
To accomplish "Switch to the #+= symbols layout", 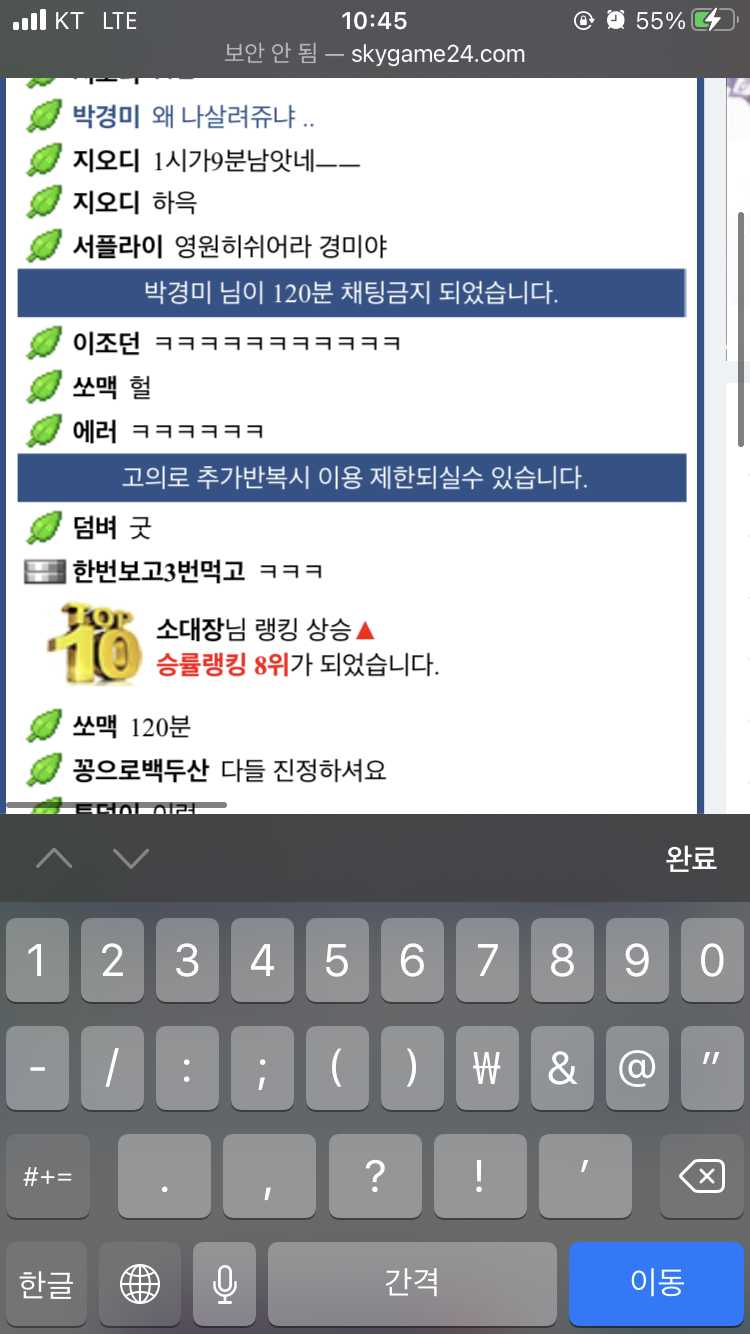I will coord(48,1177).
